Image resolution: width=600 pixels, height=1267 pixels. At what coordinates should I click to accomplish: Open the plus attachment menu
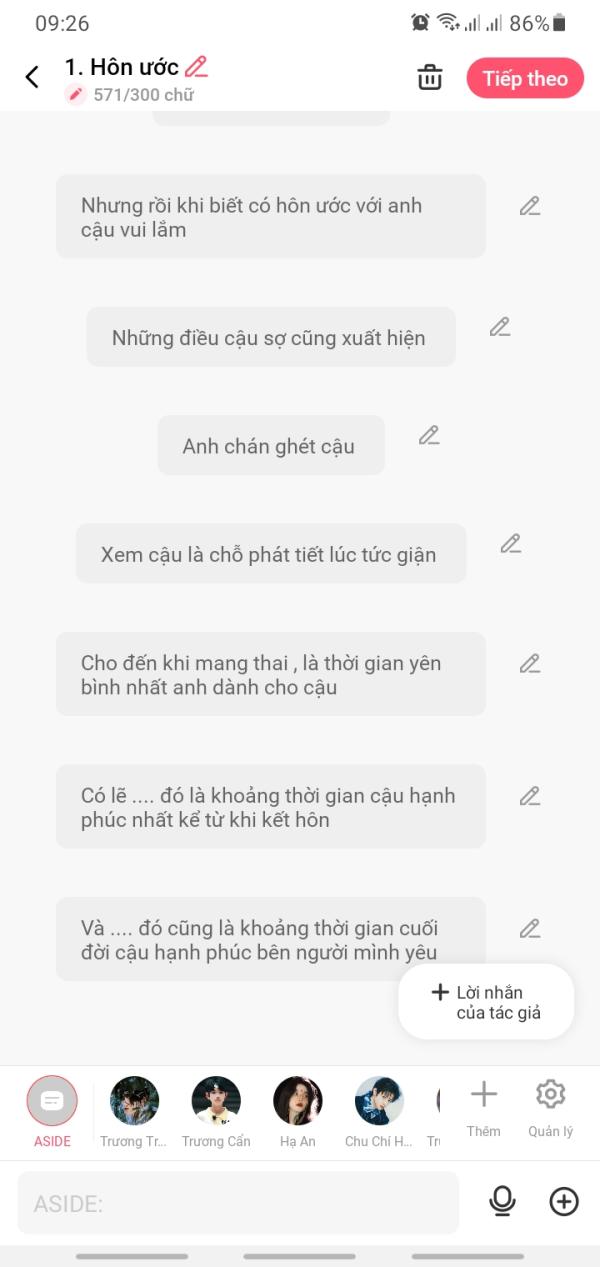[x=564, y=1201]
